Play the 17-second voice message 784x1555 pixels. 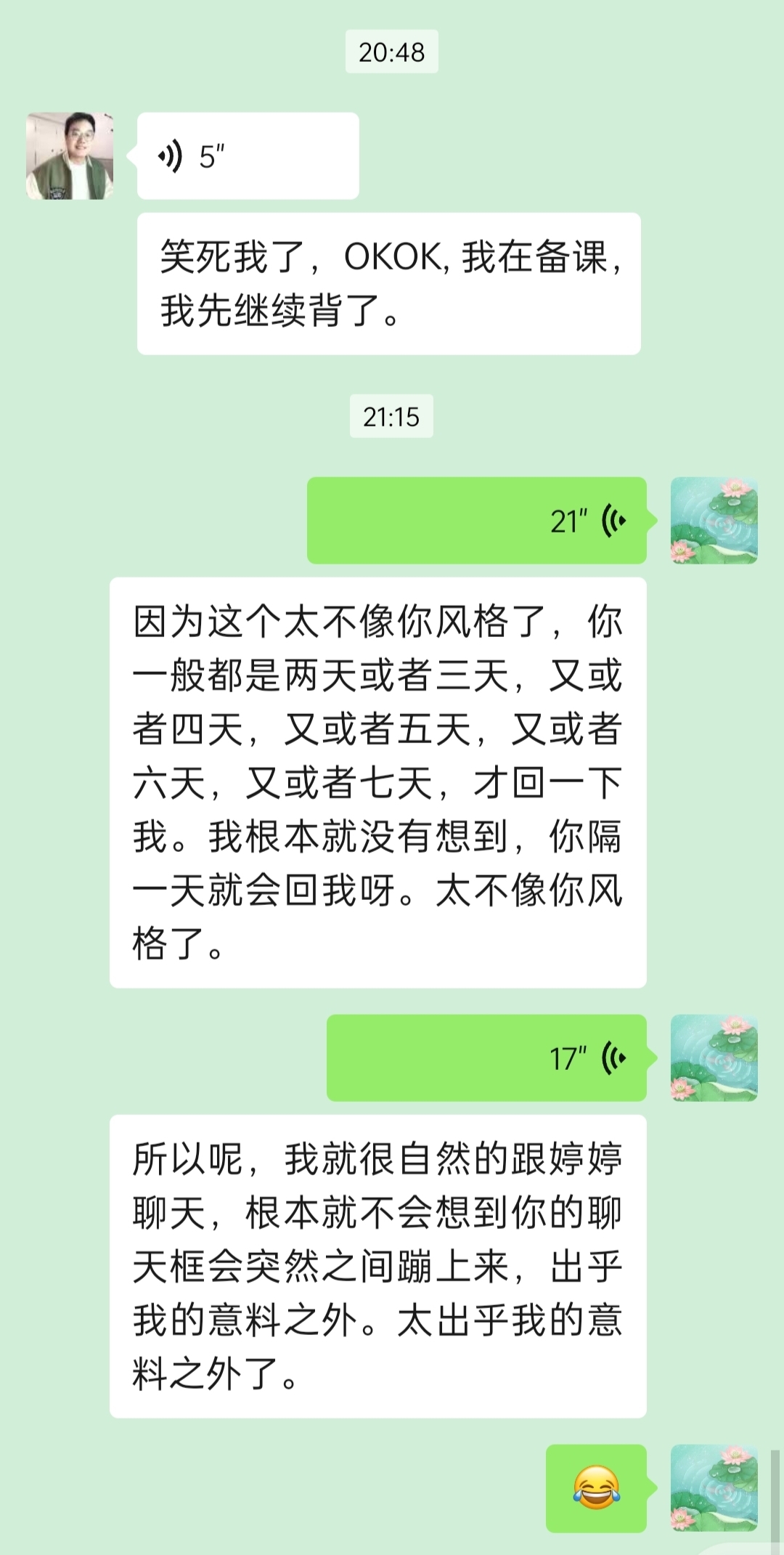click(x=486, y=1058)
